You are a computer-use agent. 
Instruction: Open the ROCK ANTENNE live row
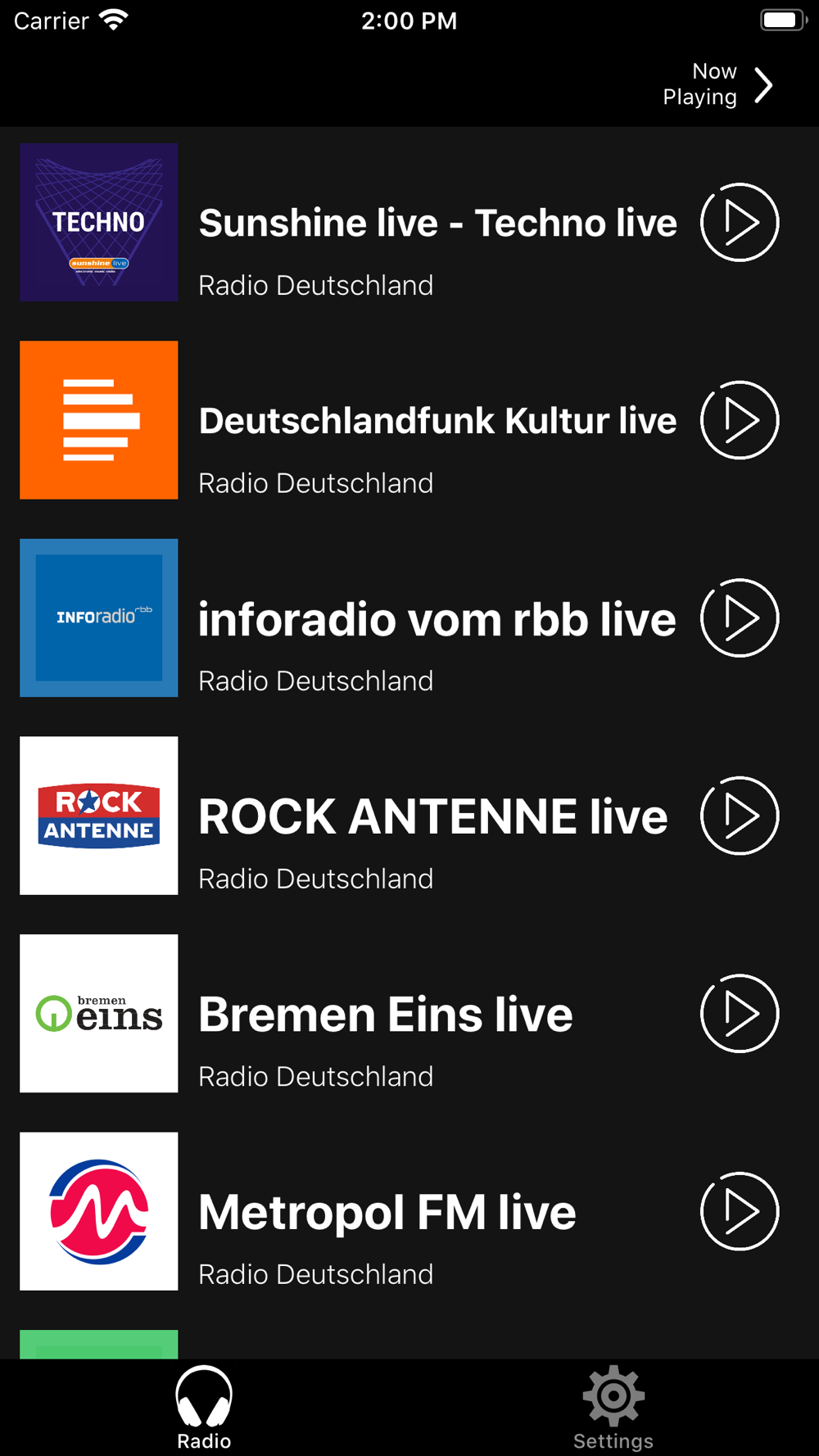pyautogui.click(x=409, y=816)
